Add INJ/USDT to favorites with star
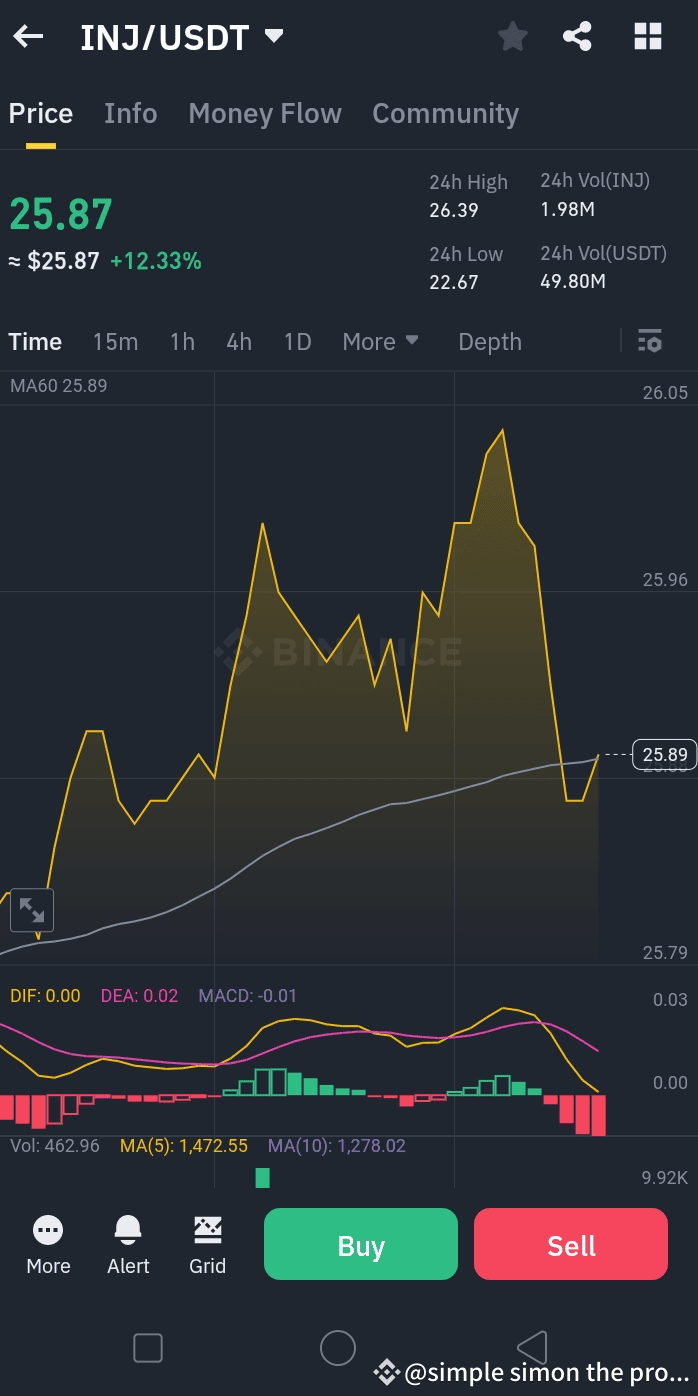698x1396 pixels. pyautogui.click(x=513, y=37)
